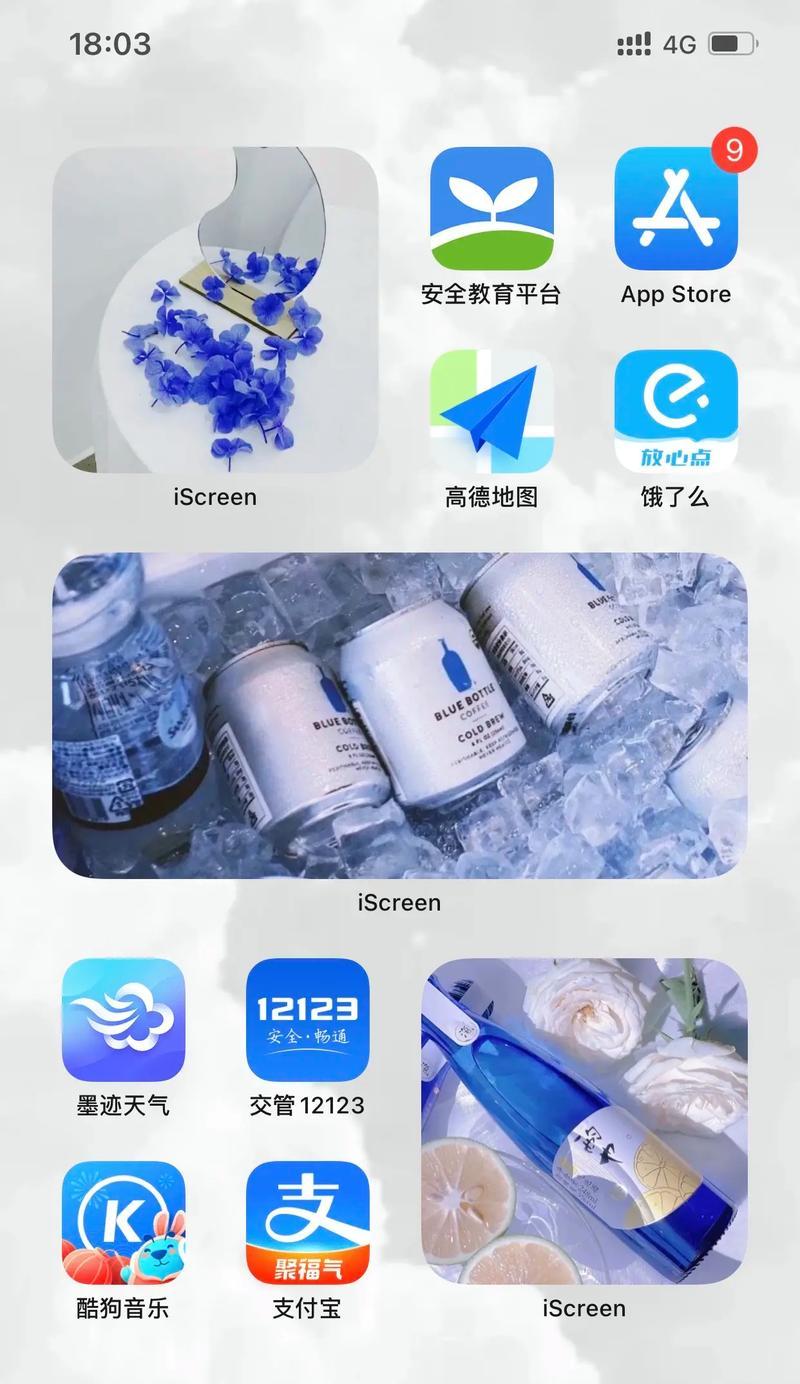Open the 饿了么 food delivery app
Screen dimensions: 800x1384
pos(675,411)
